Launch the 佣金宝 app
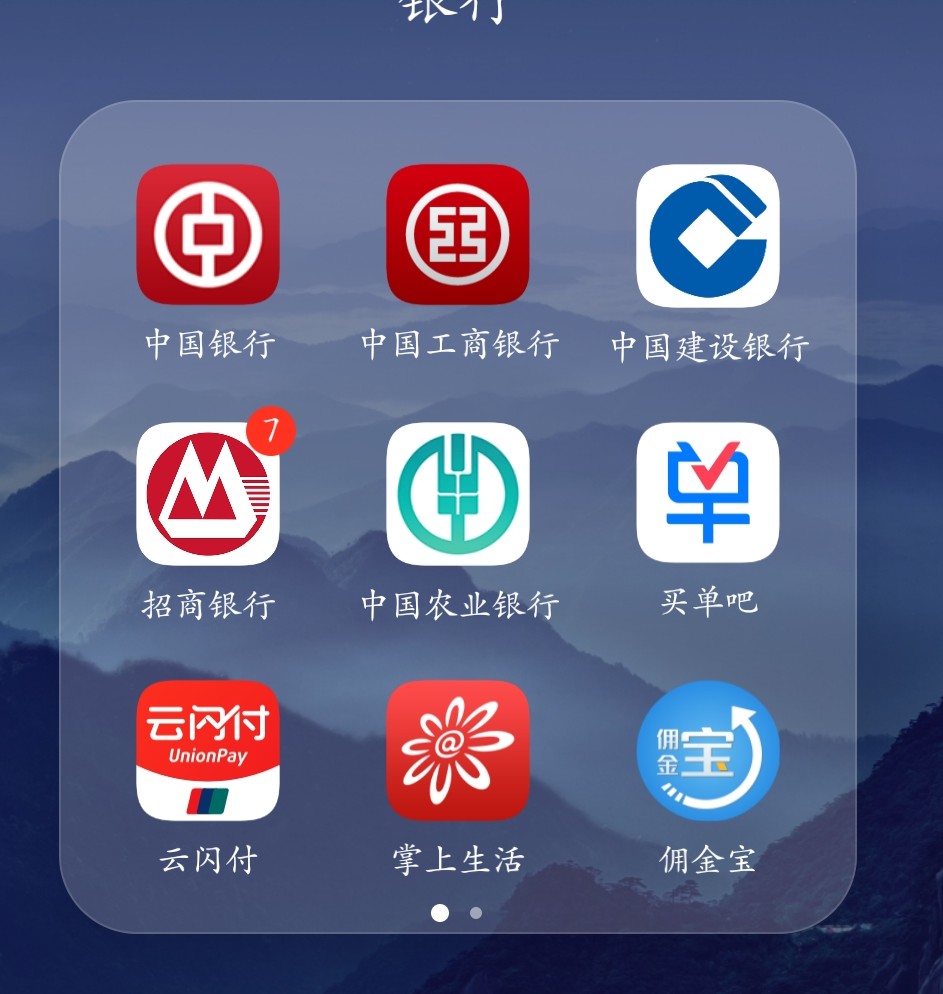This screenshot has width=943, height=994. 708,750
